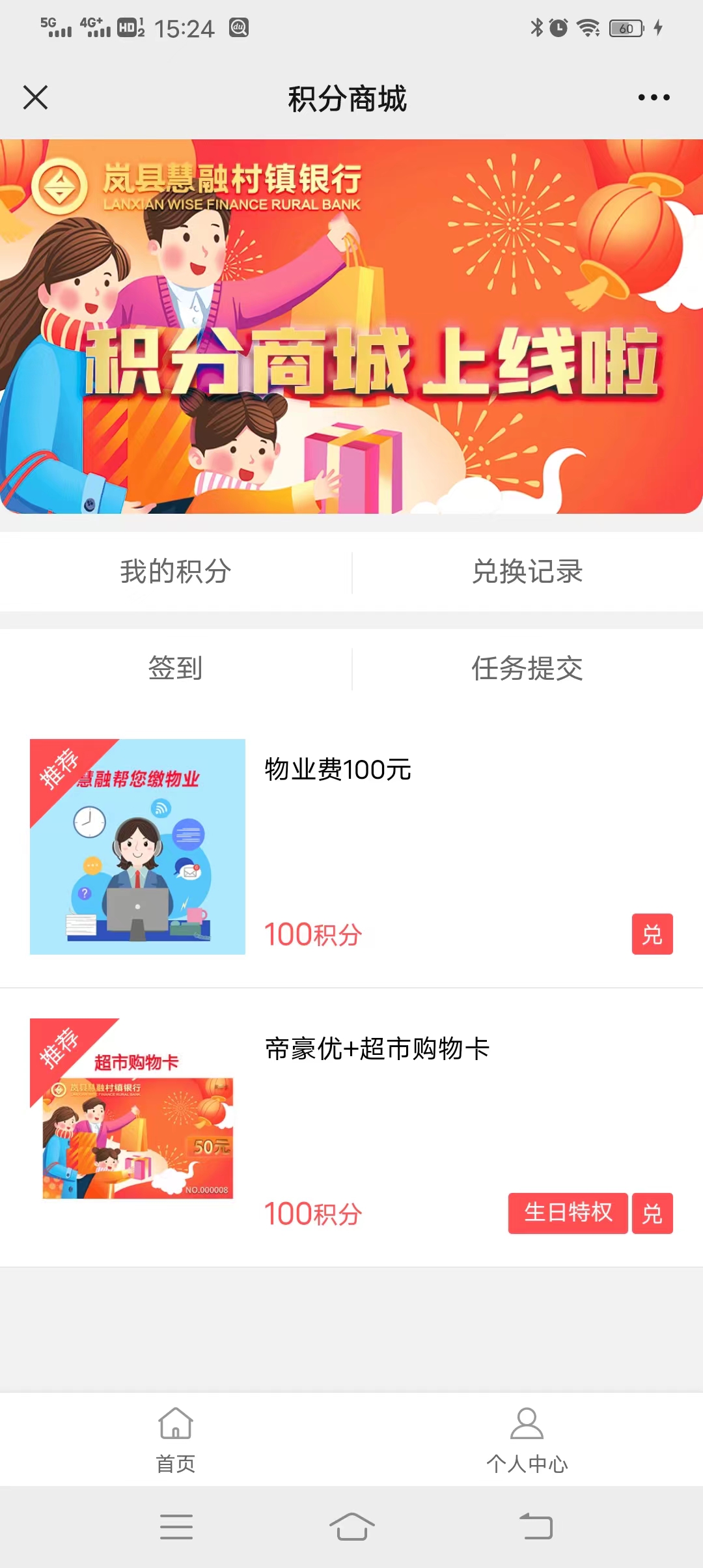The width and height of the screenshot is (703, 1568).
Task: Go to the system home screen
Action: (351, 1526)
